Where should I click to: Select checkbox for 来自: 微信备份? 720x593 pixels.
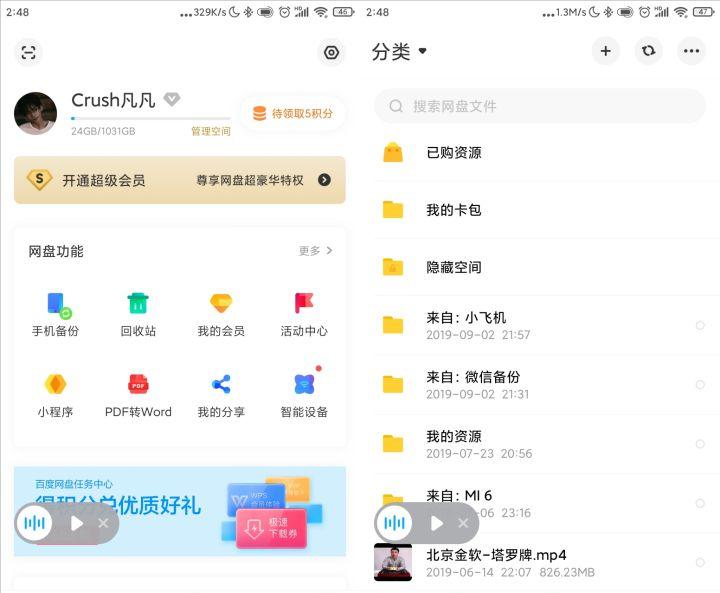pyautogui.click(x=700, y=384)
